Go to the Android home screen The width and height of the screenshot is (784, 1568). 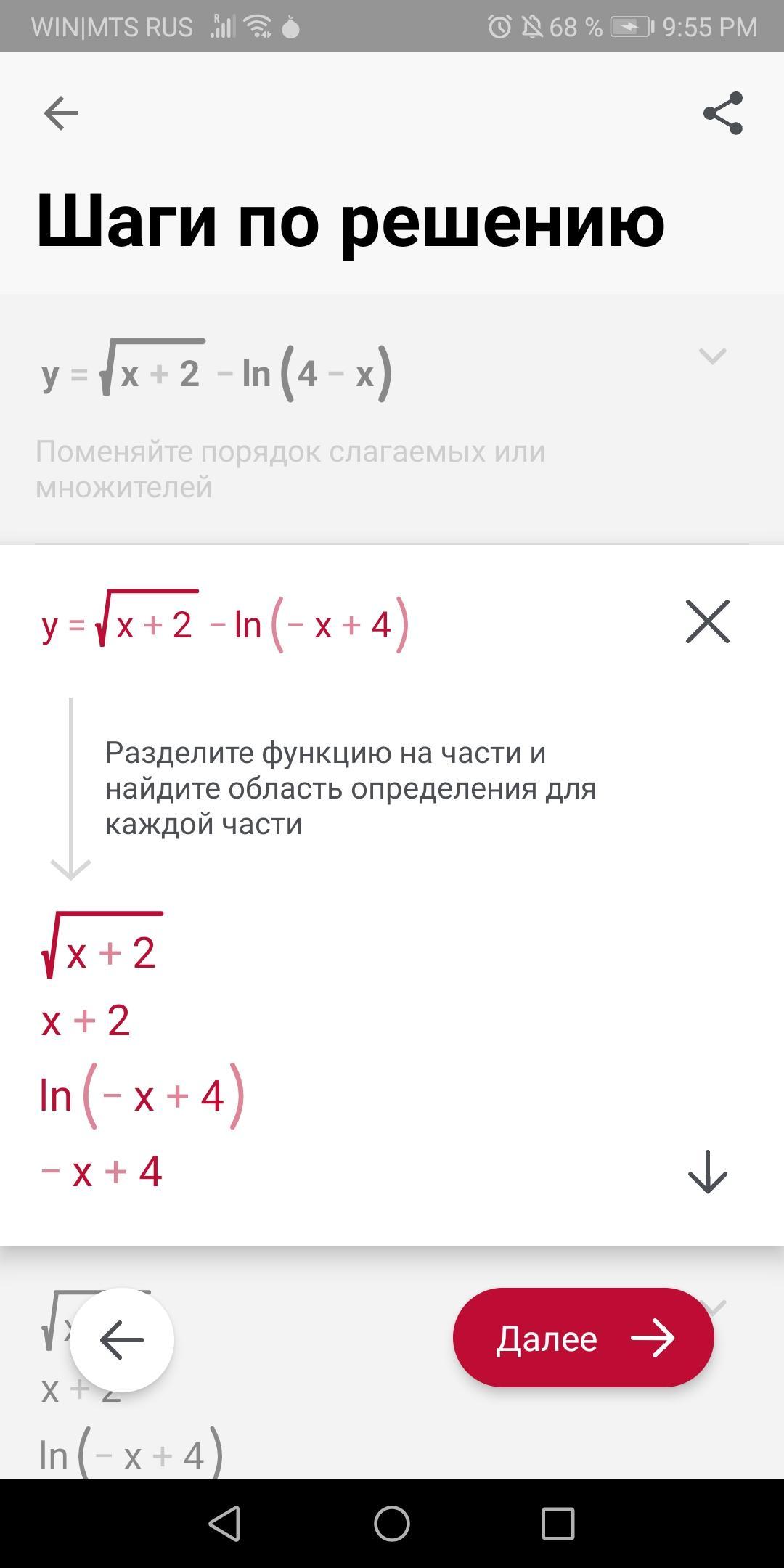(x=392, y=1523)
